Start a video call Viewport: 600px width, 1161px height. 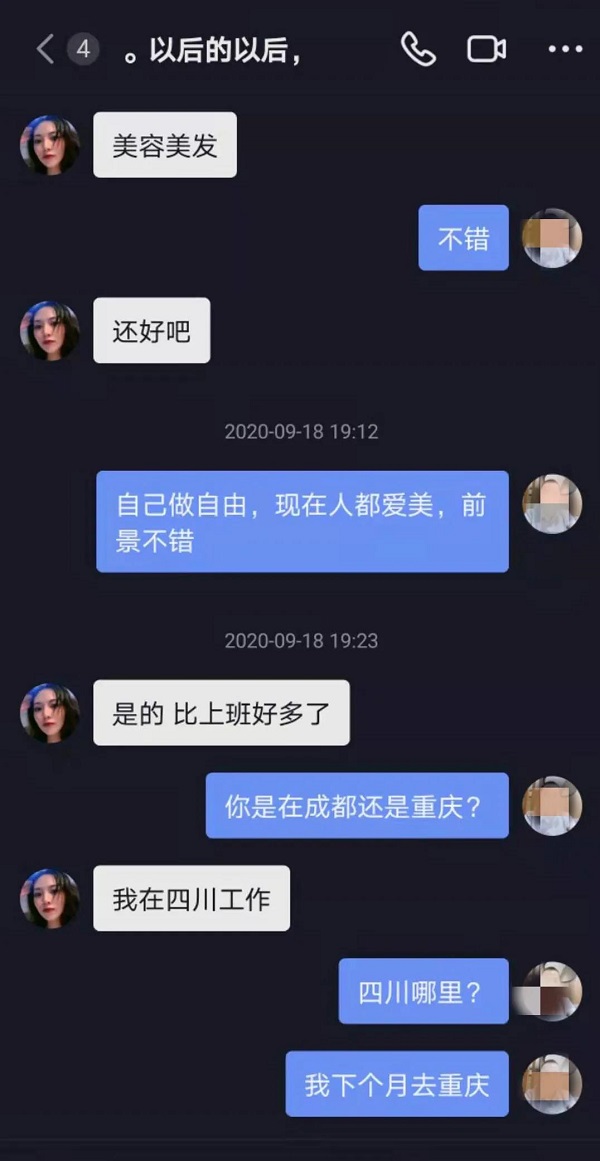coord(486,49)
